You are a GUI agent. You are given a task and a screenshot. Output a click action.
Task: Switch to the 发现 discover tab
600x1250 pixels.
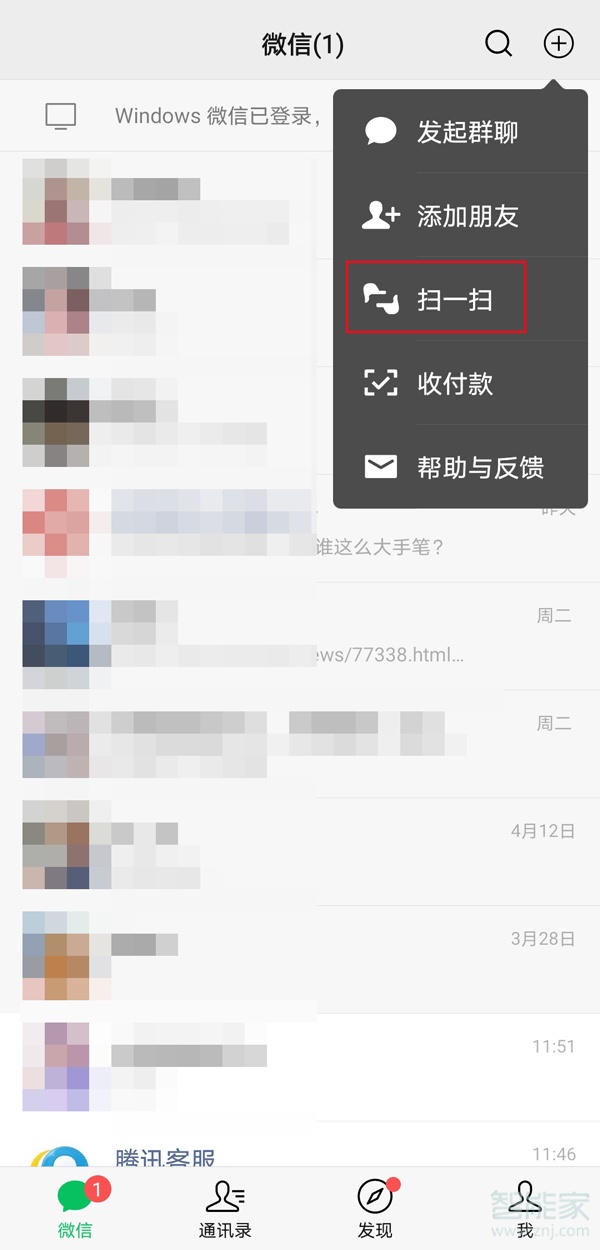click(x=375, y=1208)
